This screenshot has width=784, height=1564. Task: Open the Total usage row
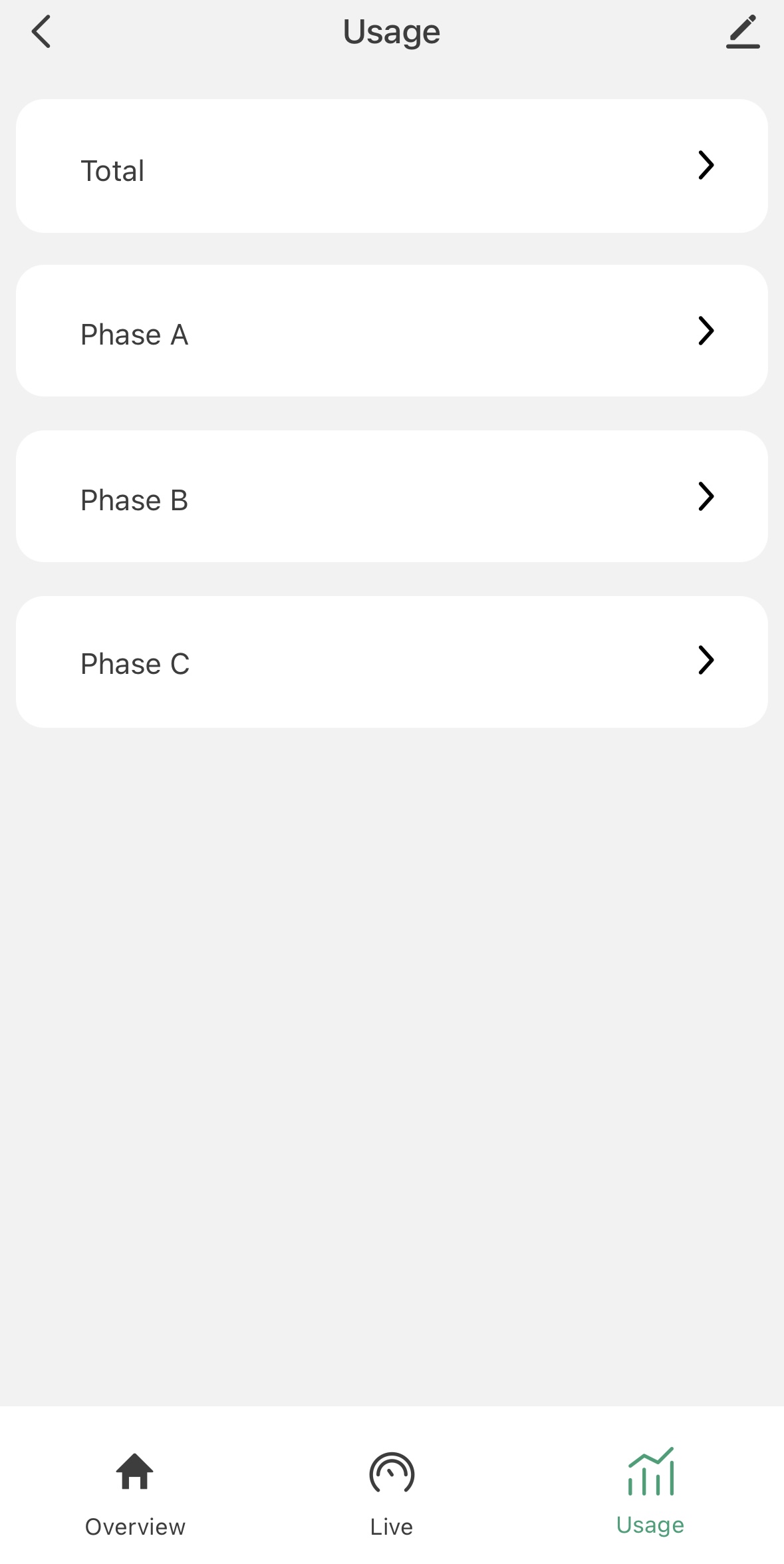point(392,166)
